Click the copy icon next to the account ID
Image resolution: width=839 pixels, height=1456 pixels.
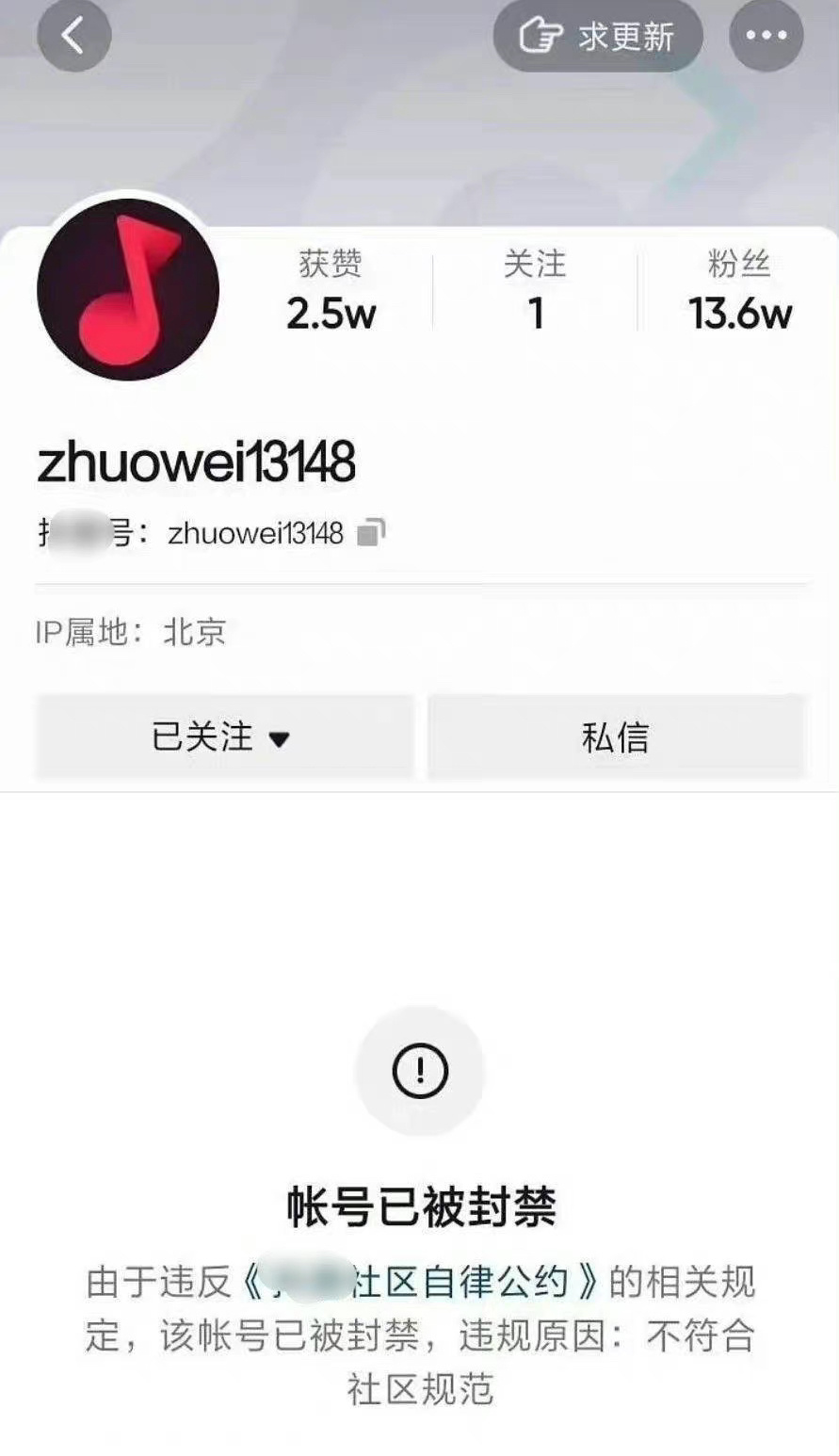coord(371,533)
